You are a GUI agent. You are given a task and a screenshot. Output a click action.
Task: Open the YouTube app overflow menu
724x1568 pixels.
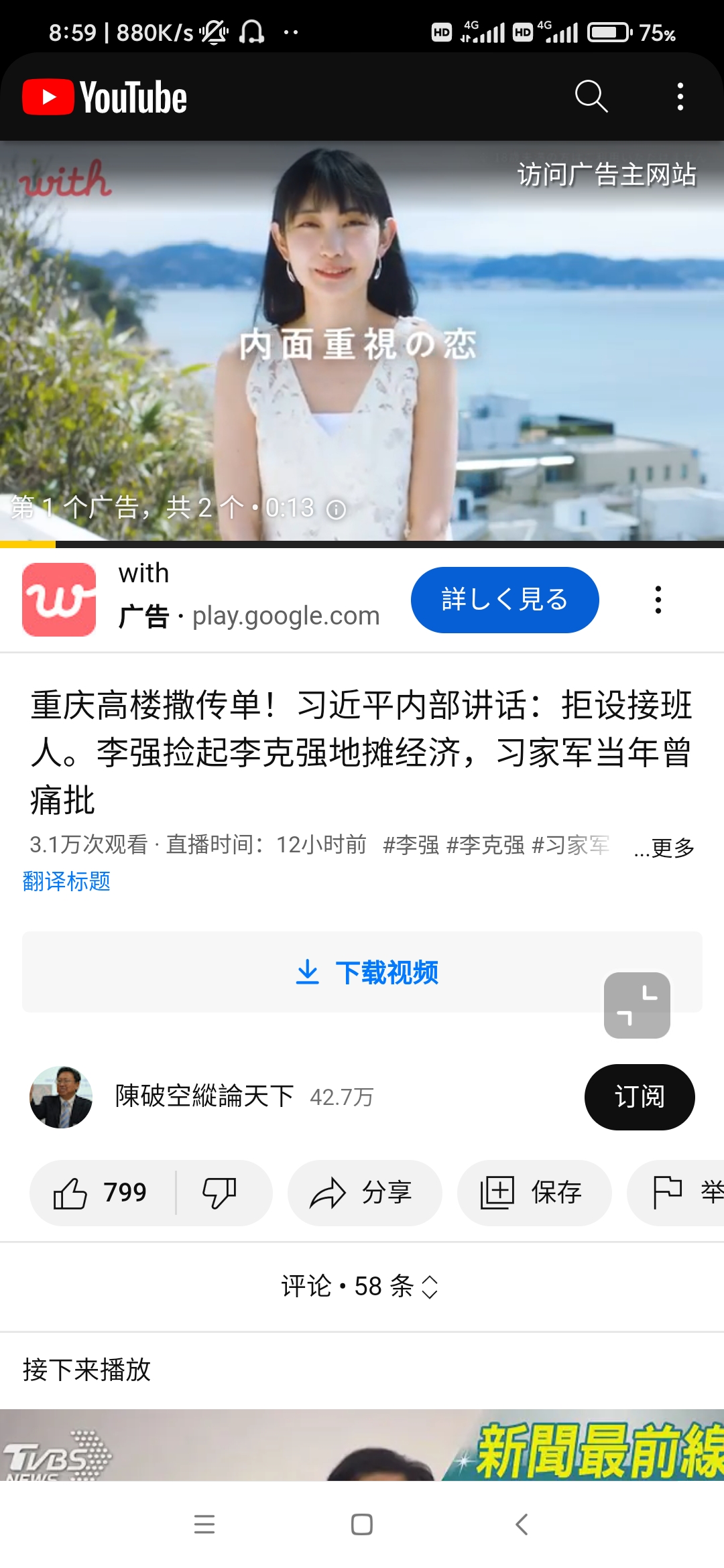[x=680, y=96]
